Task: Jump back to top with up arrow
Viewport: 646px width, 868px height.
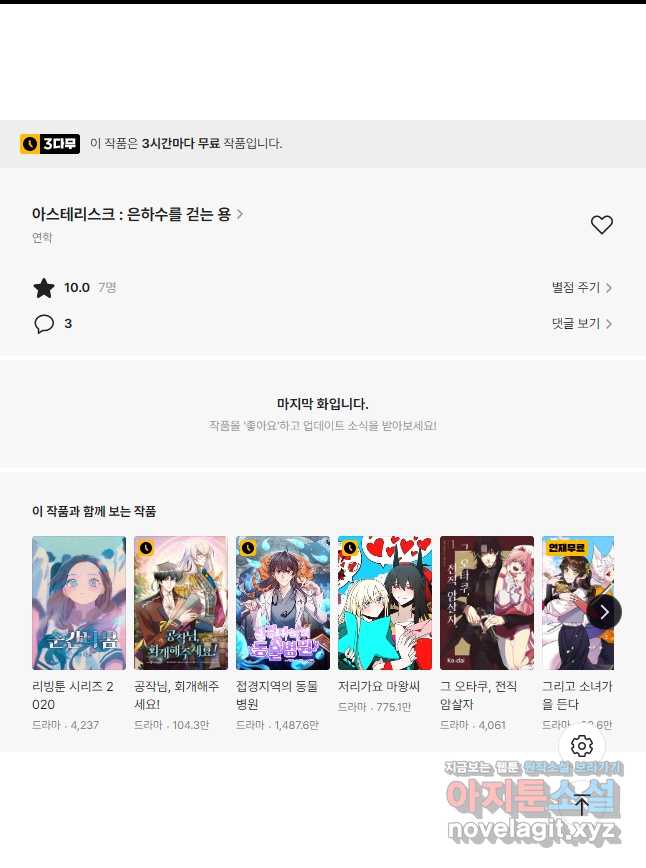Action: pyautogui.click(x=582, y=804)
